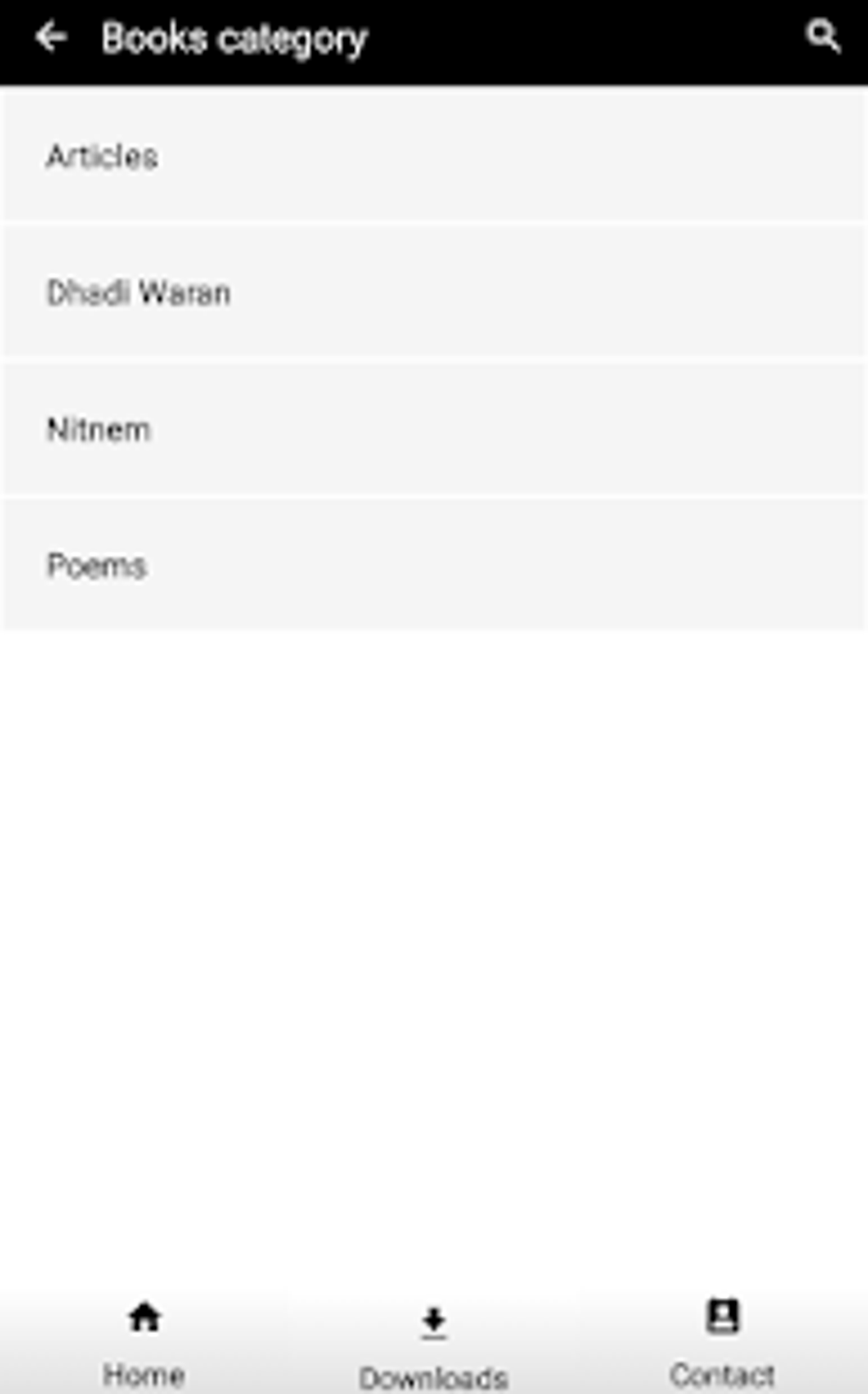Select the Dhadi Waran category
Viewport: 868px width, 1394px height.
click(x=434, y=292)
